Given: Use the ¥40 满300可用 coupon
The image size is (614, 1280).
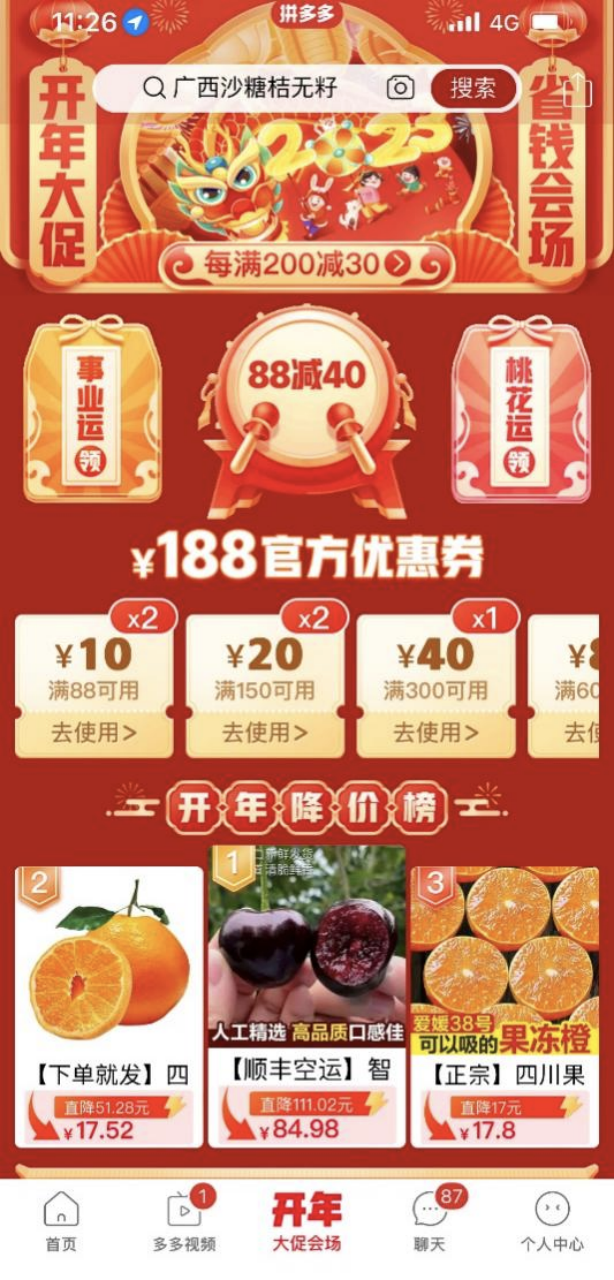Looking at the screenshot, I should 436,733.
